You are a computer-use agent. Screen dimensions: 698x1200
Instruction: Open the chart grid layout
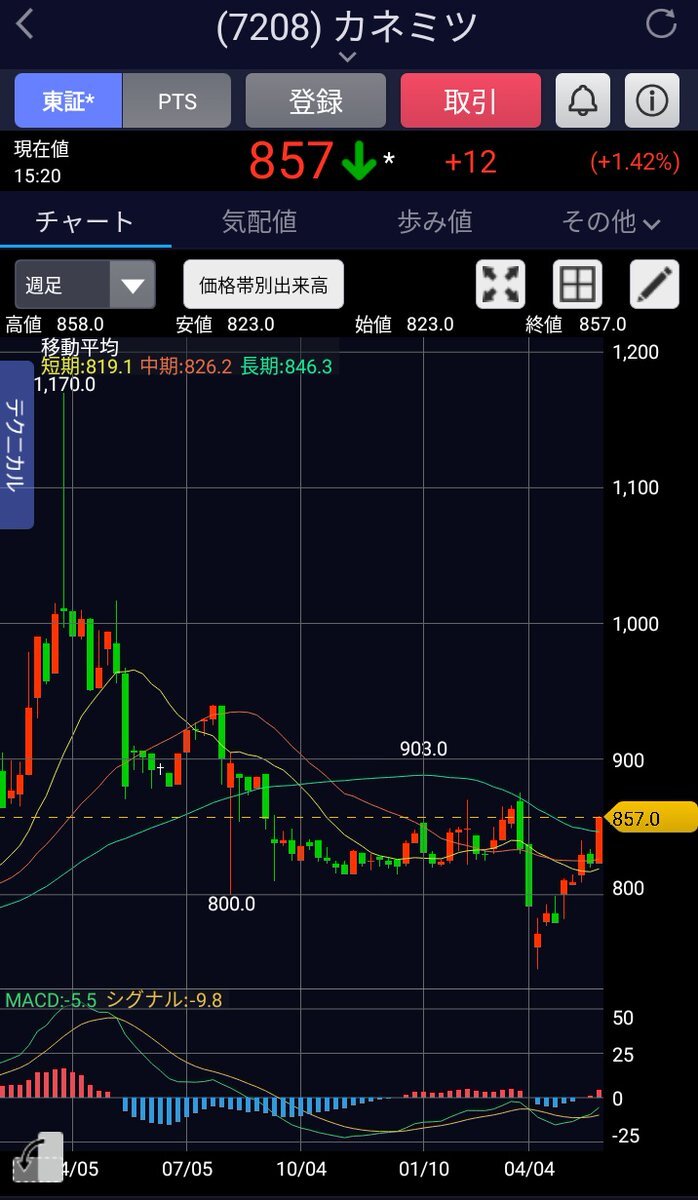click(577, 285)
